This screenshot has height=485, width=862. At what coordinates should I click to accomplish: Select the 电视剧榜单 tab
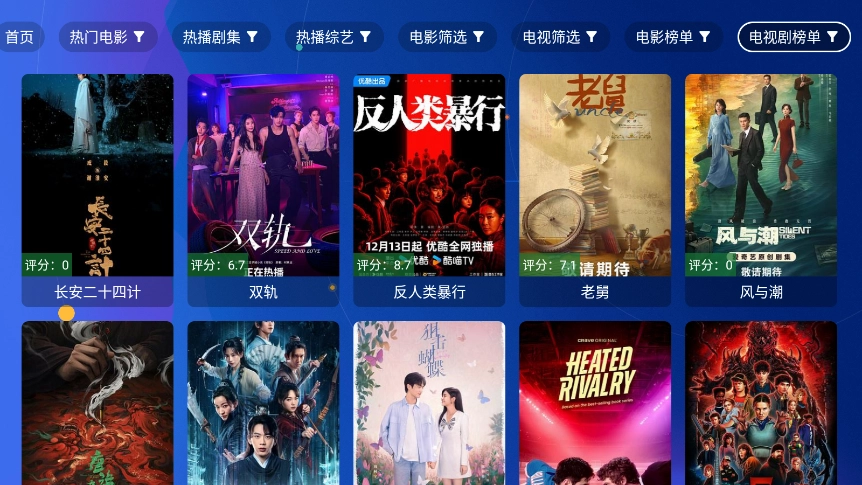[x=794, y=37]
